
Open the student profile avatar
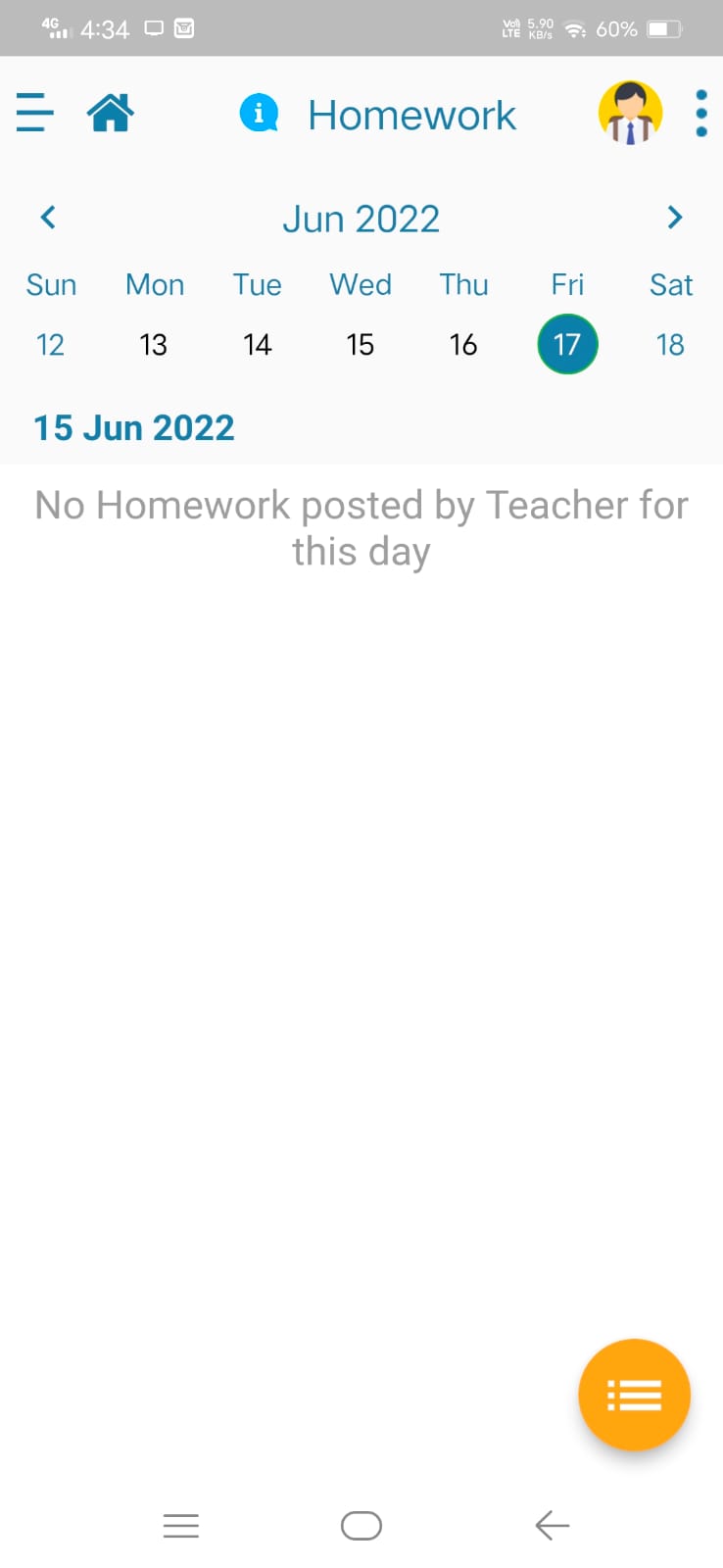(x=630, y=113)
